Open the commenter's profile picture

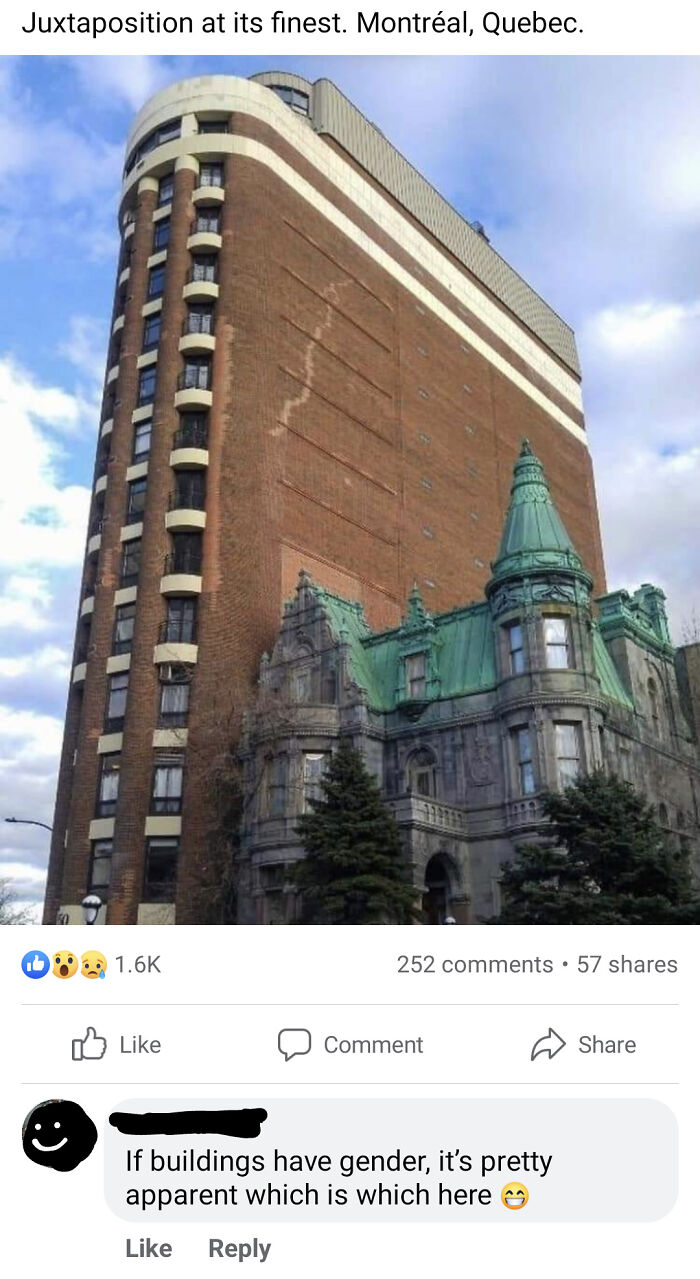[x=59, y=1135]
